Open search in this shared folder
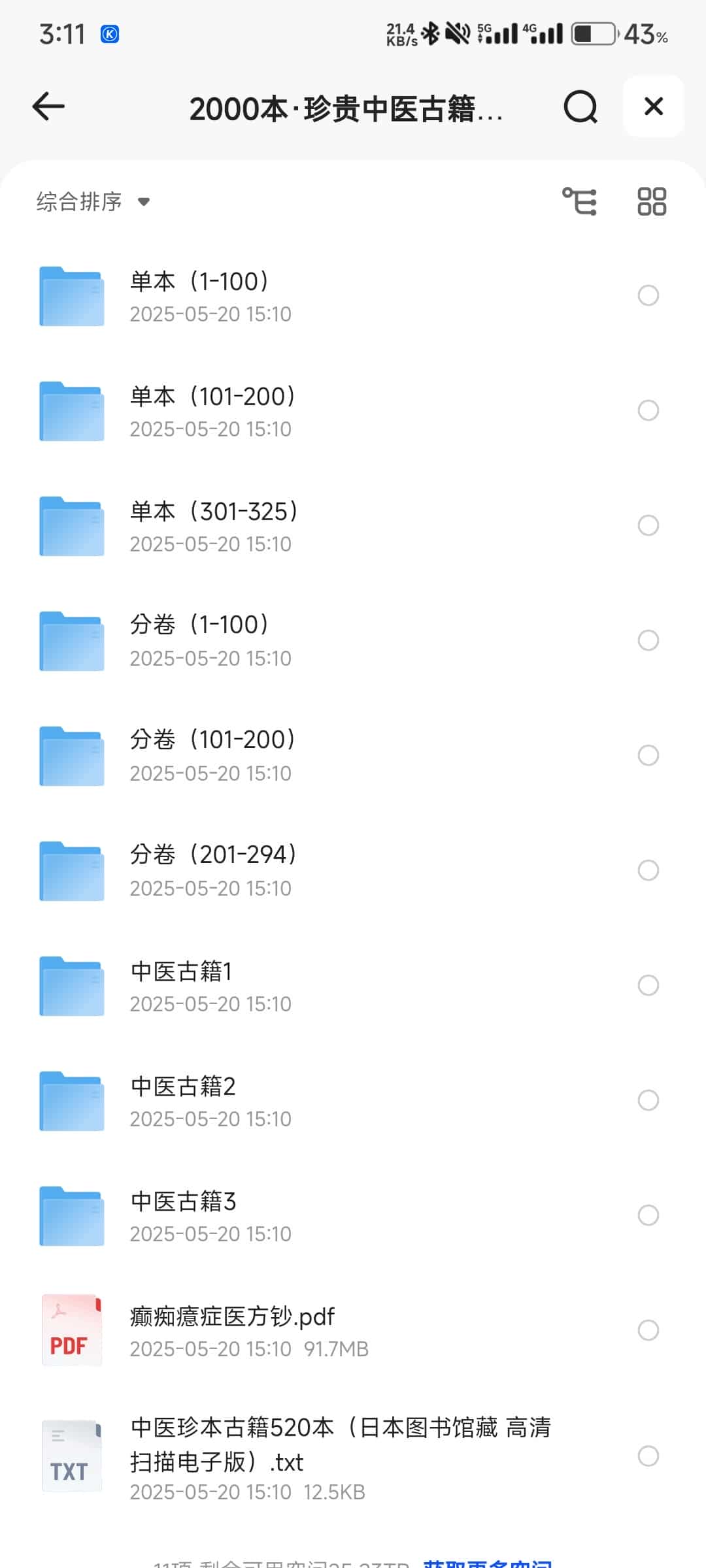The height and width of the screenshot is (1568, 706). click(x=580, y=106)
